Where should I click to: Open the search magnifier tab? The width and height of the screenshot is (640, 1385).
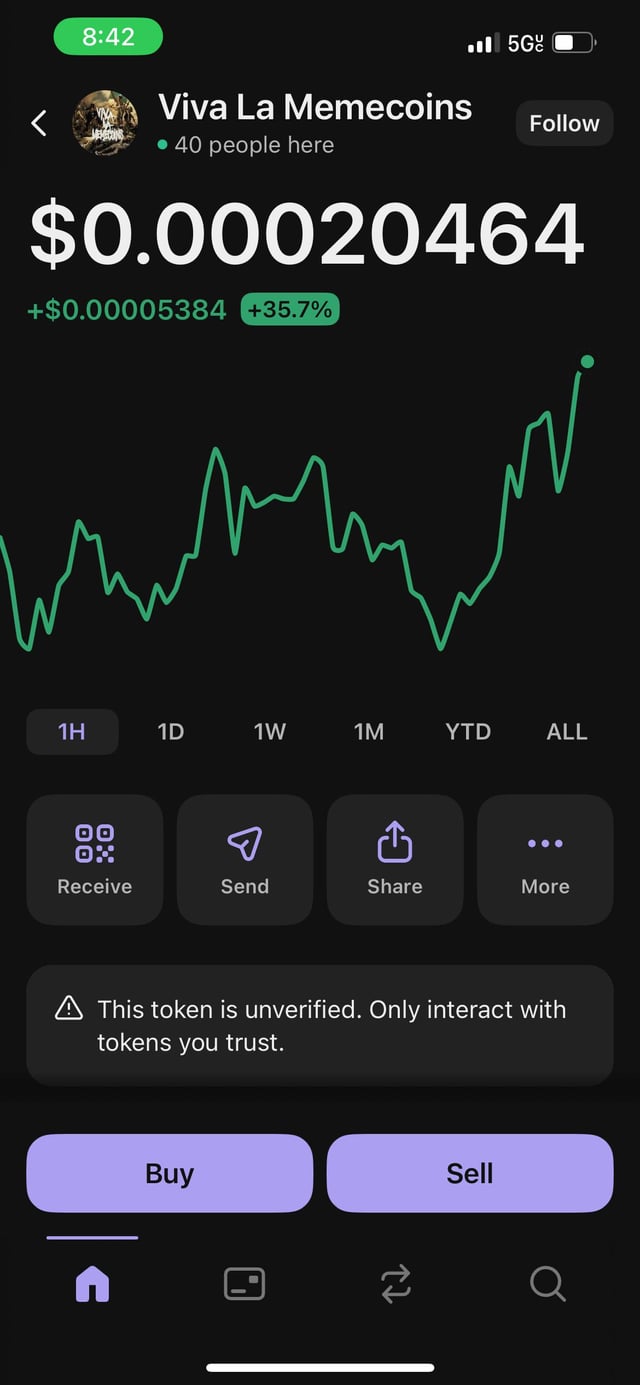point(548,1283)
